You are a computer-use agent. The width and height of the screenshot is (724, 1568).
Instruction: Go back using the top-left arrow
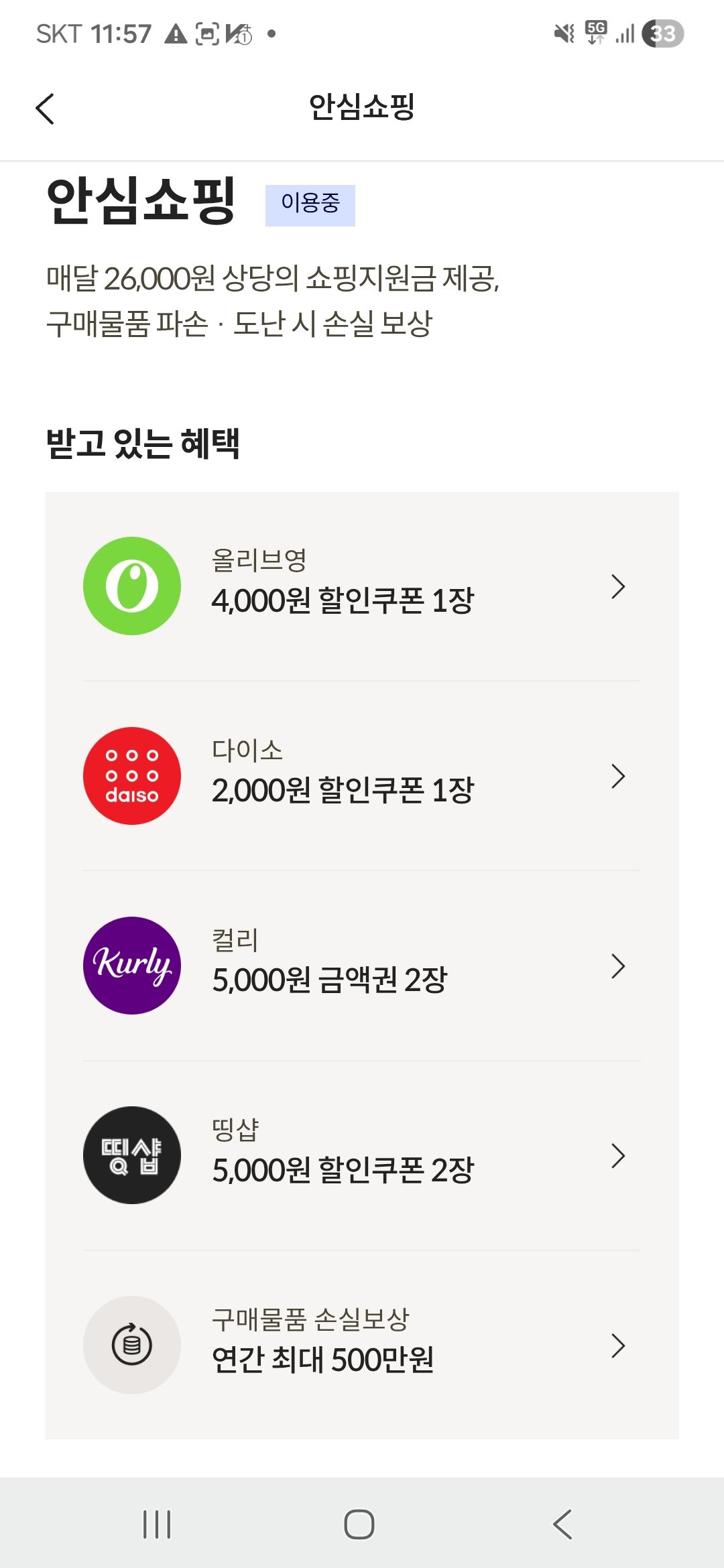pyautogui.click(x=44, y=109)
